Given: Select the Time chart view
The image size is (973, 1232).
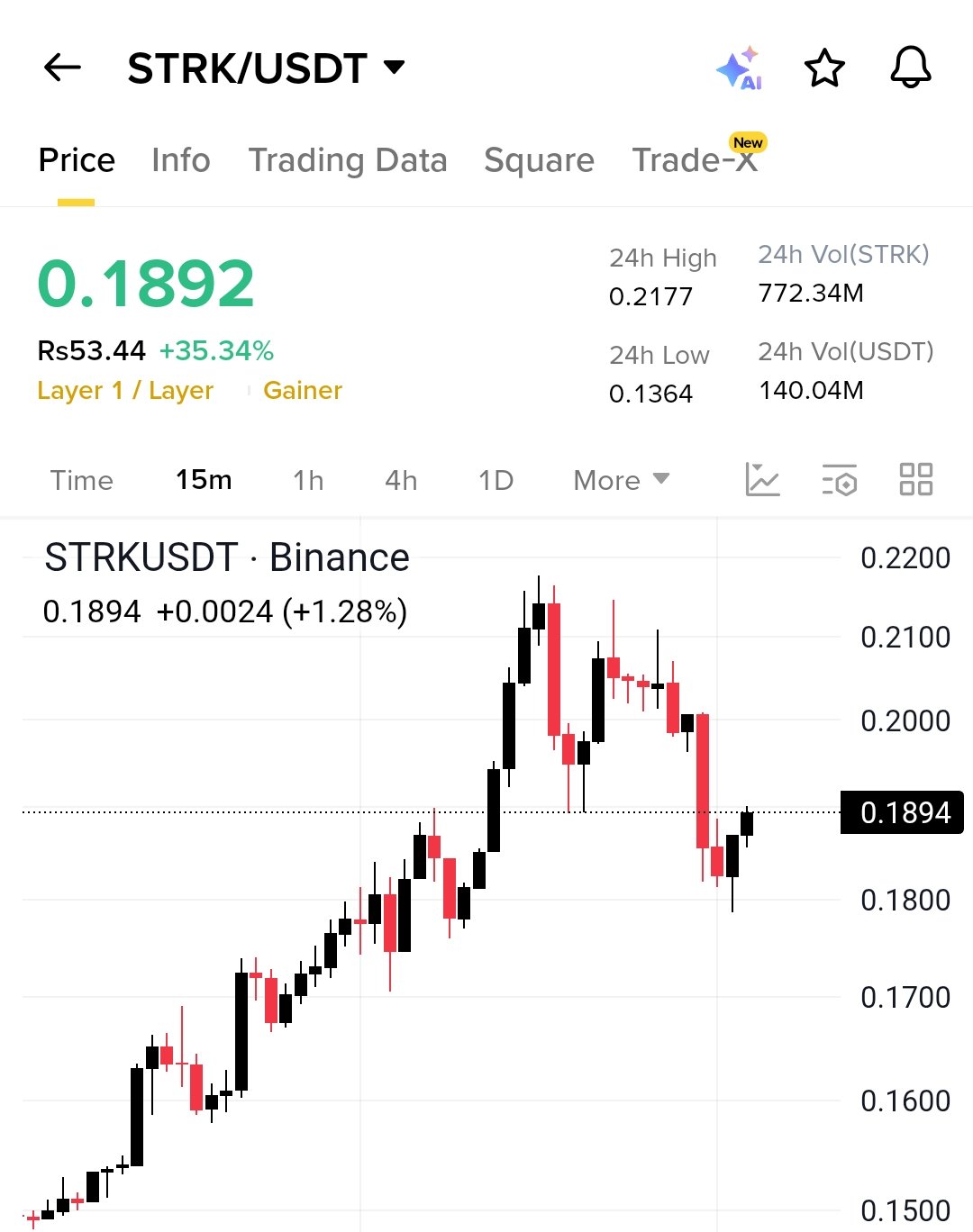Looking at the screenshot, I should [82, 480].
